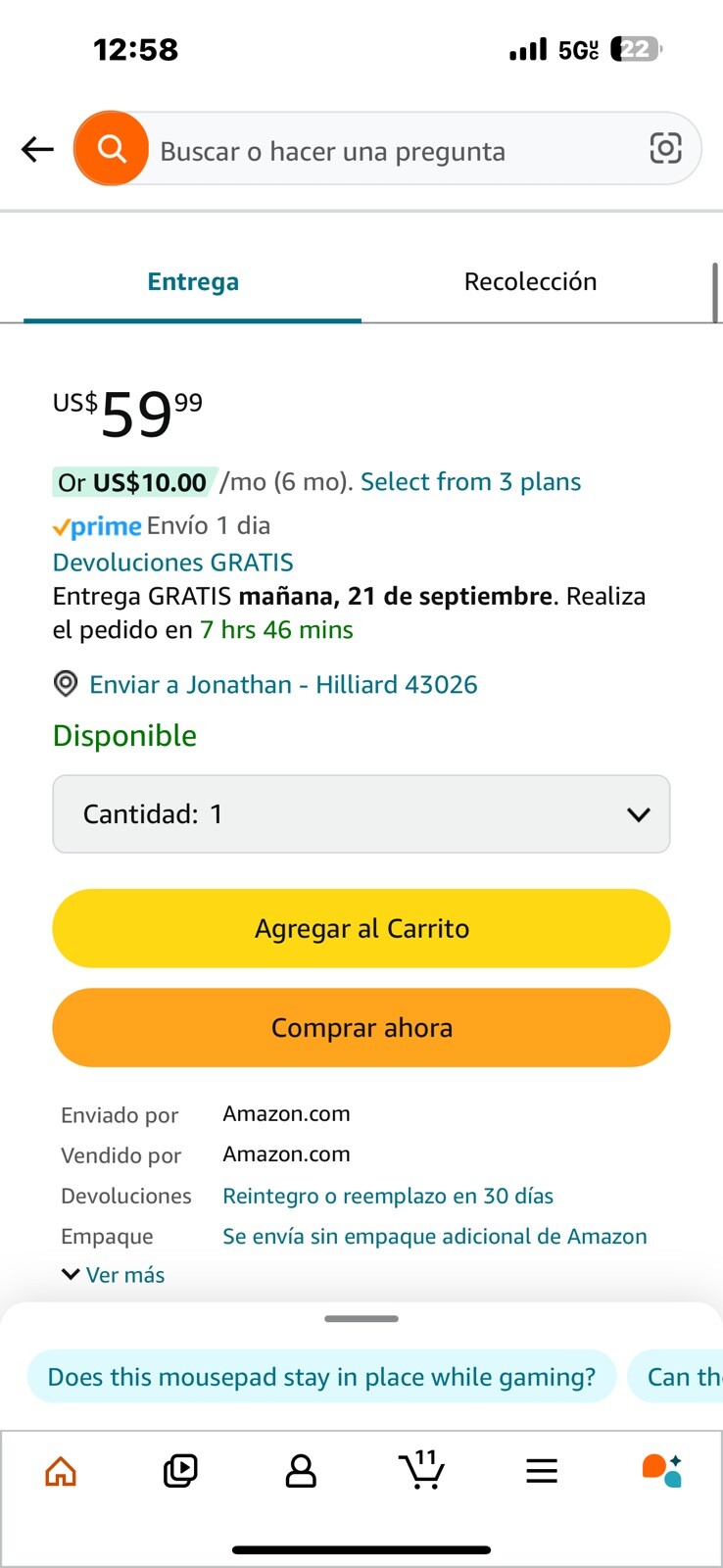
Task: Open the link about shipping without extra Amazon packaging
Action: click(x=435, y=1237)
